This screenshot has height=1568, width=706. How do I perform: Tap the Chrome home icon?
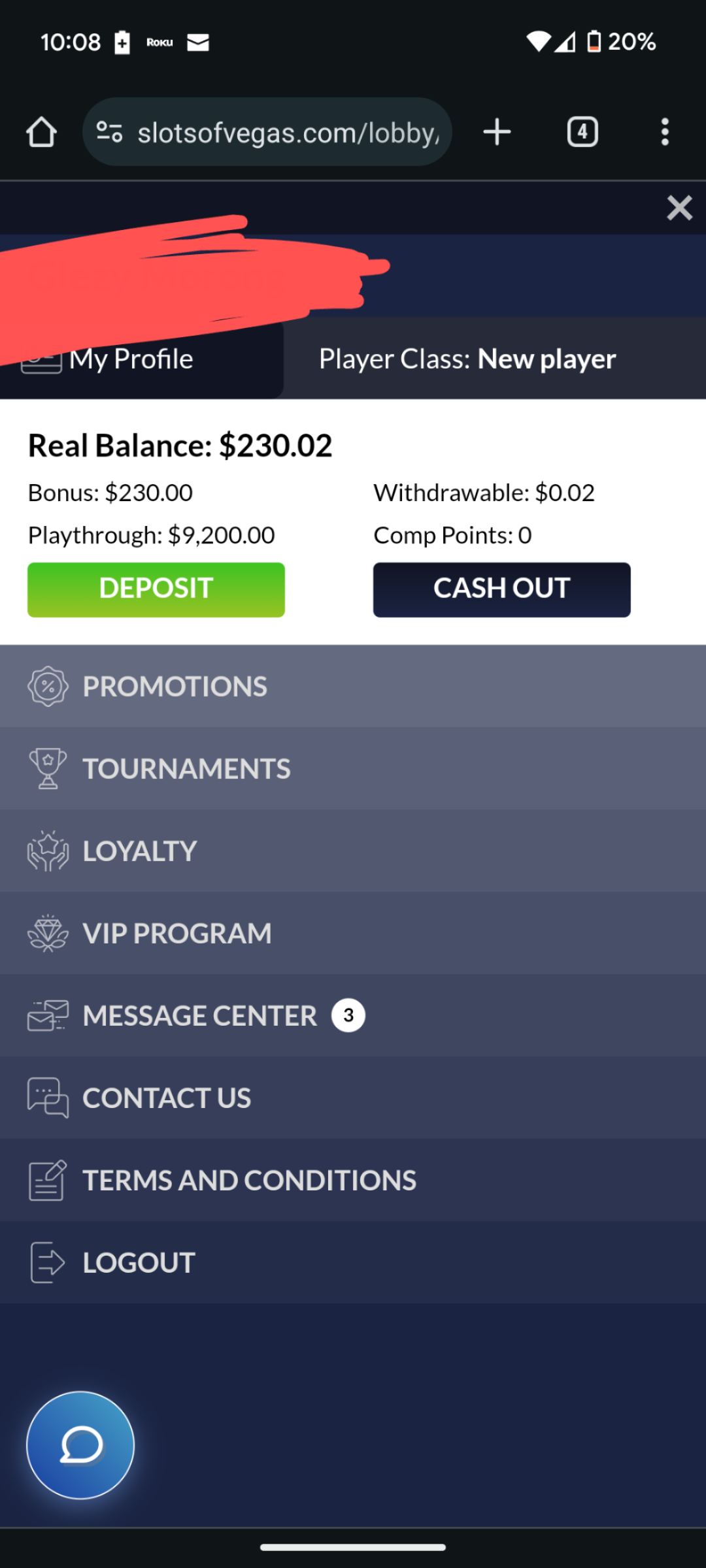pyautogui.click(x=42, y=131)
